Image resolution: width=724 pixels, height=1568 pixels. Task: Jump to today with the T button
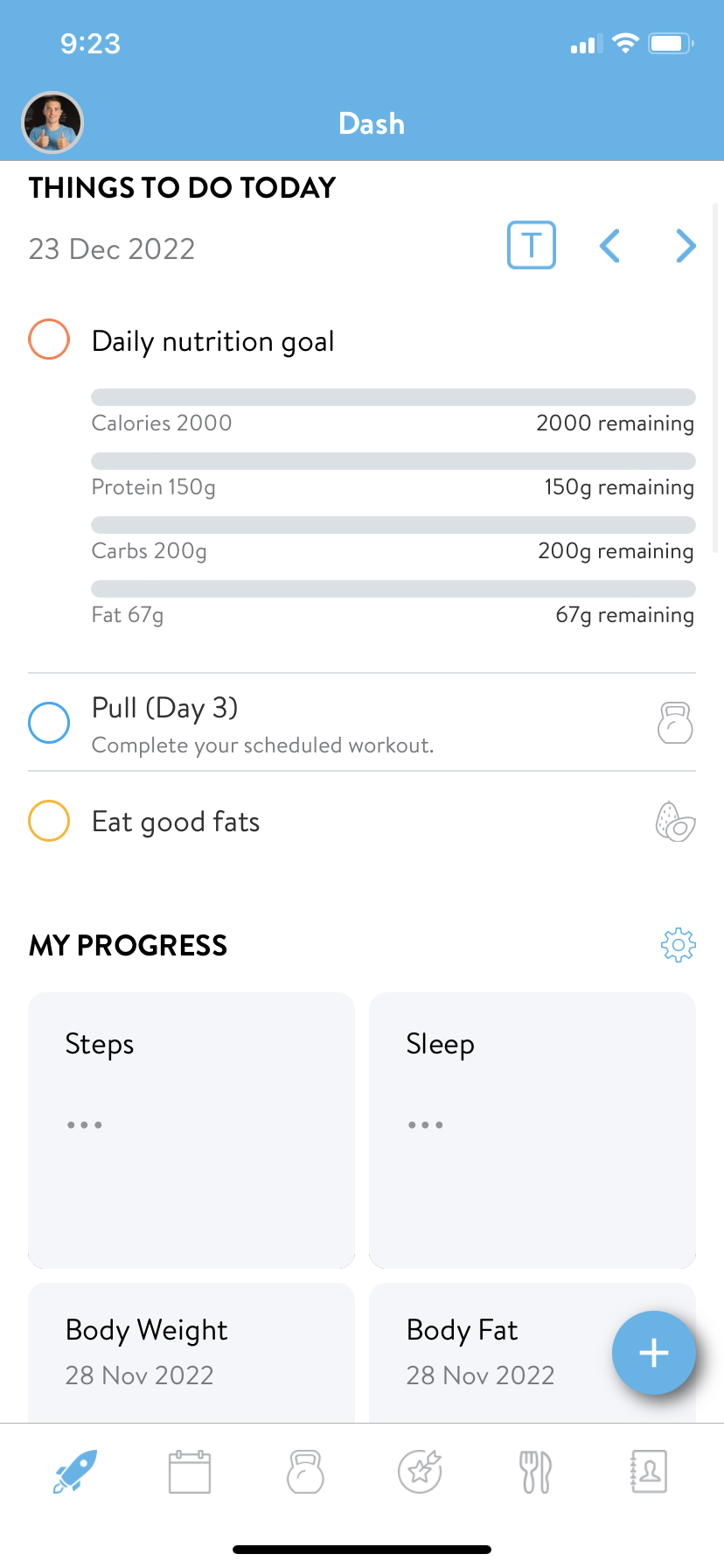532,245
